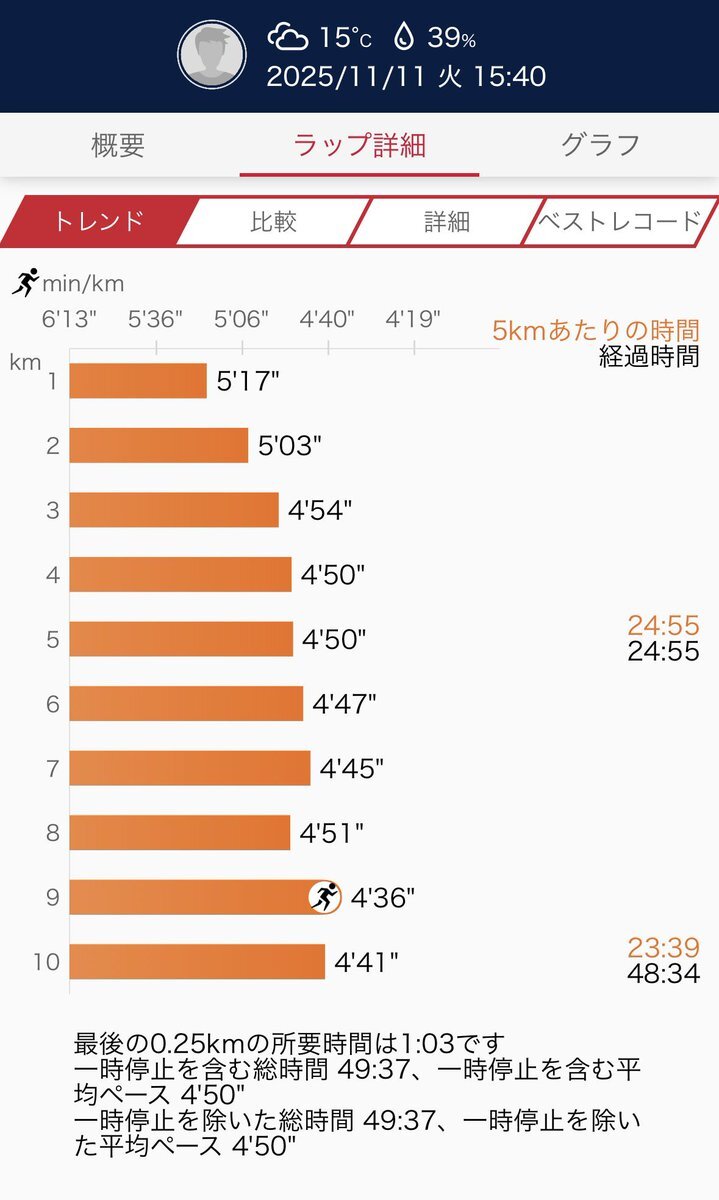The width and height of the screenshot is (719, 1200).
Task: Go to the グラフ tab
Action: click(599, 145)
